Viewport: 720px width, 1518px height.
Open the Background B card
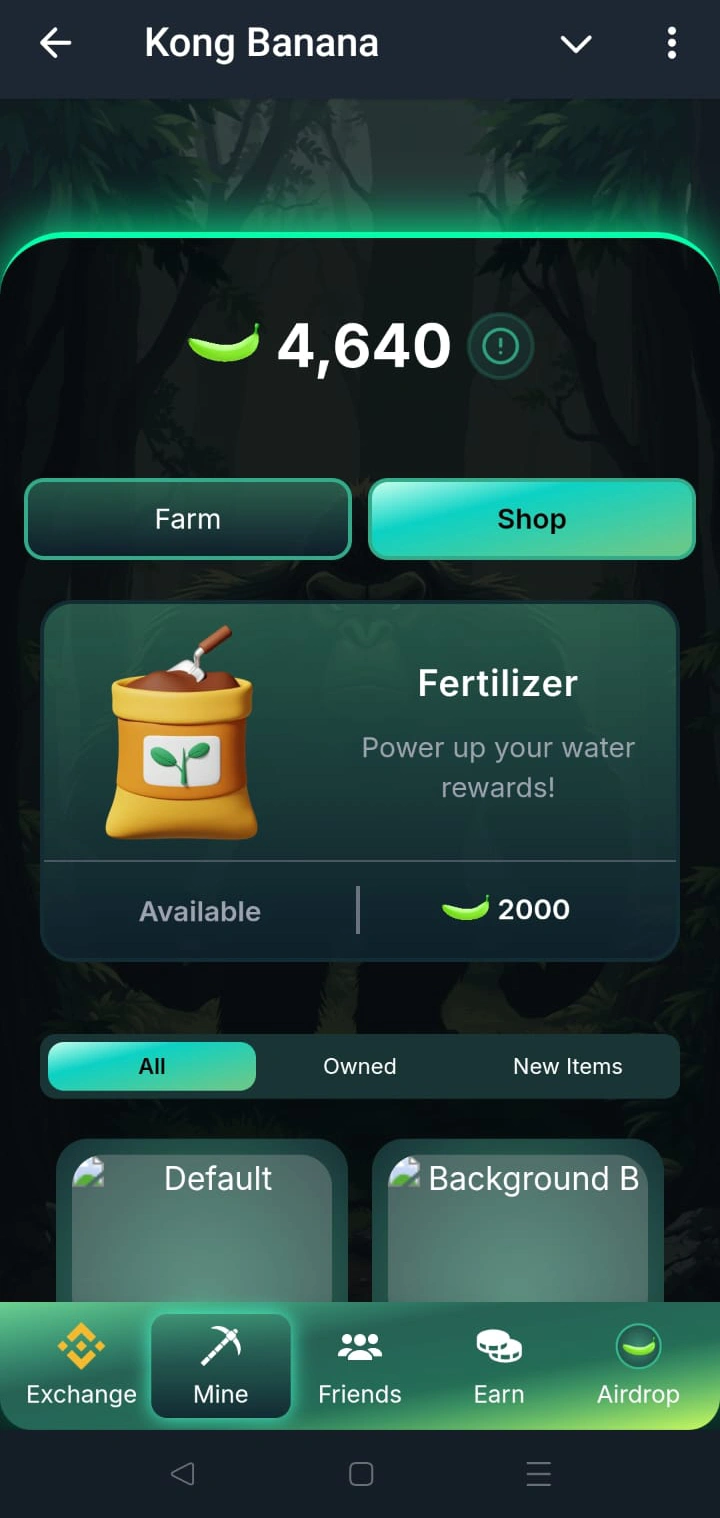[518, 1225]
